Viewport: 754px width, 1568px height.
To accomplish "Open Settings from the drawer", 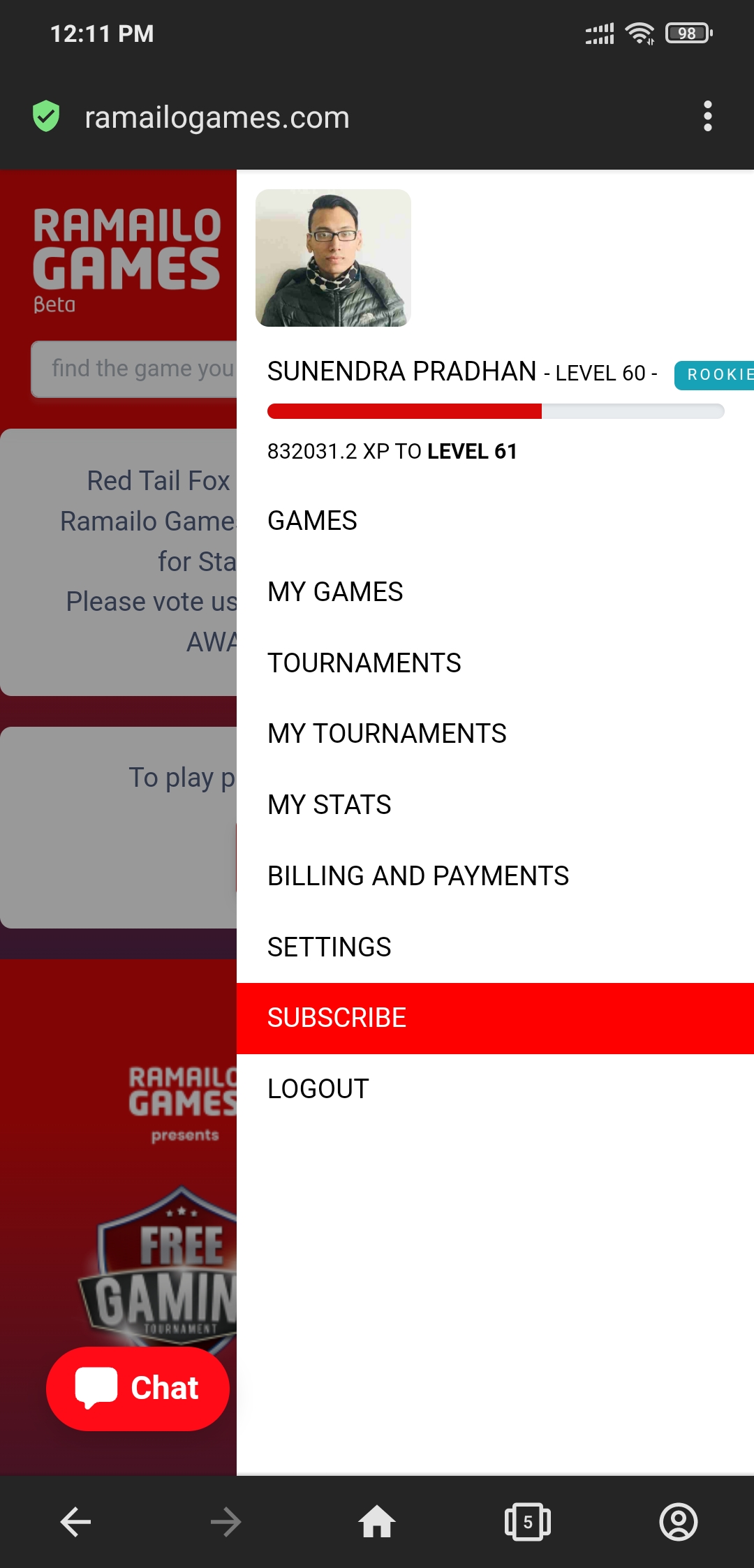I will tap(329, 947).
